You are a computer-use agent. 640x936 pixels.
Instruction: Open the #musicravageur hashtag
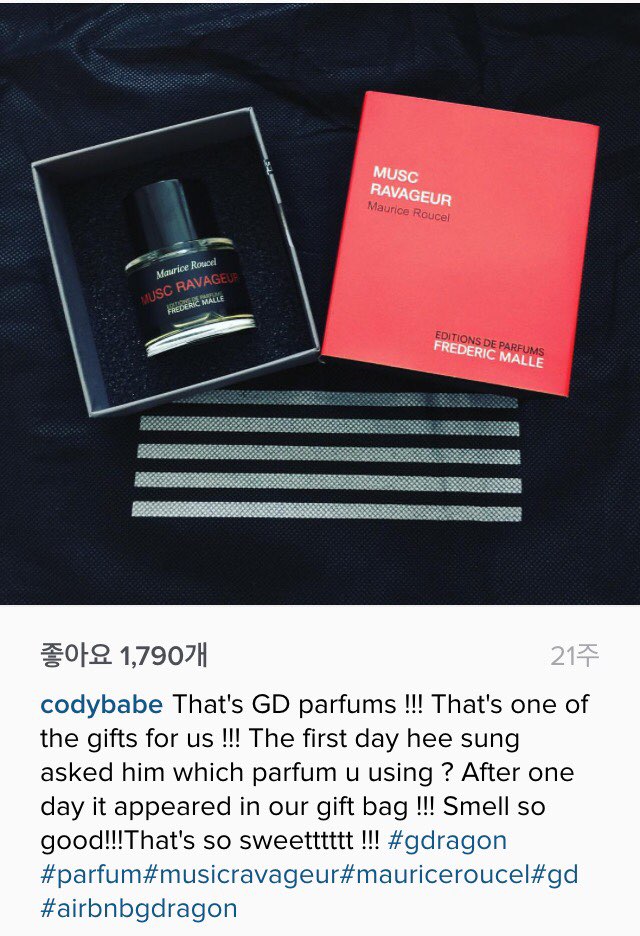point(240,875)
